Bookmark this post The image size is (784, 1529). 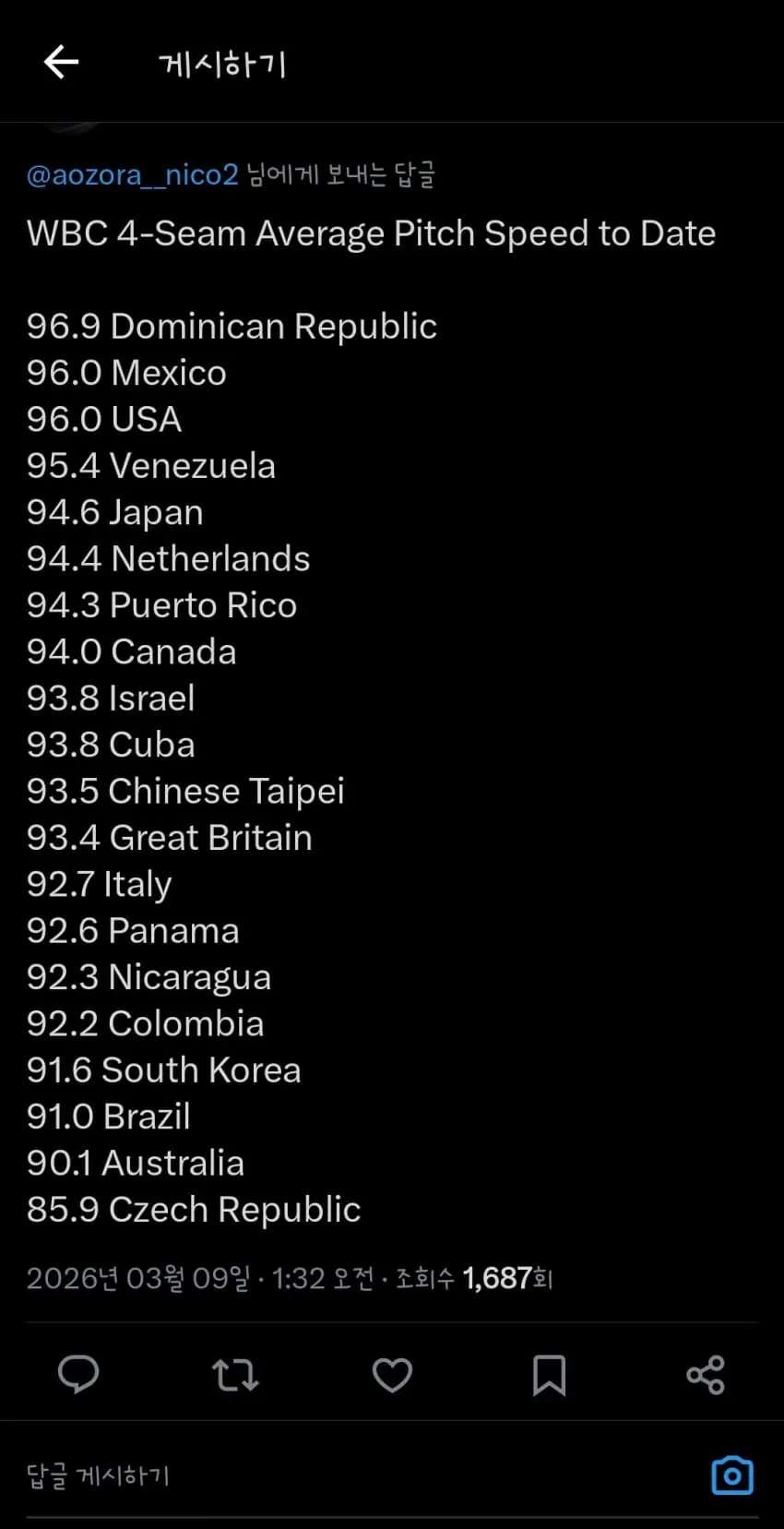(549, 1374)
